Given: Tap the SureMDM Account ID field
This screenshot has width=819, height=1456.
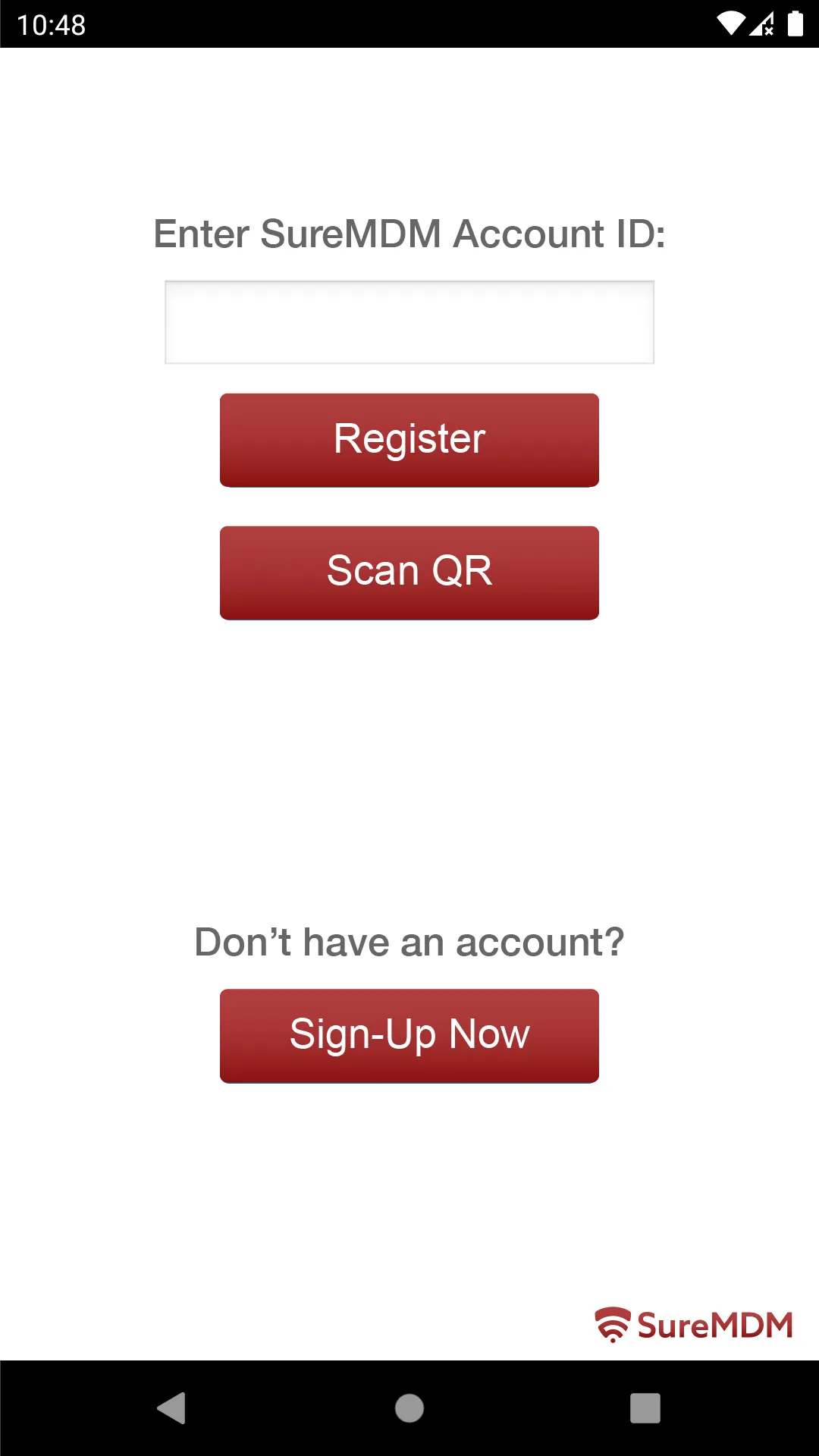Looking at the screenshot, I should pos(409,322).
